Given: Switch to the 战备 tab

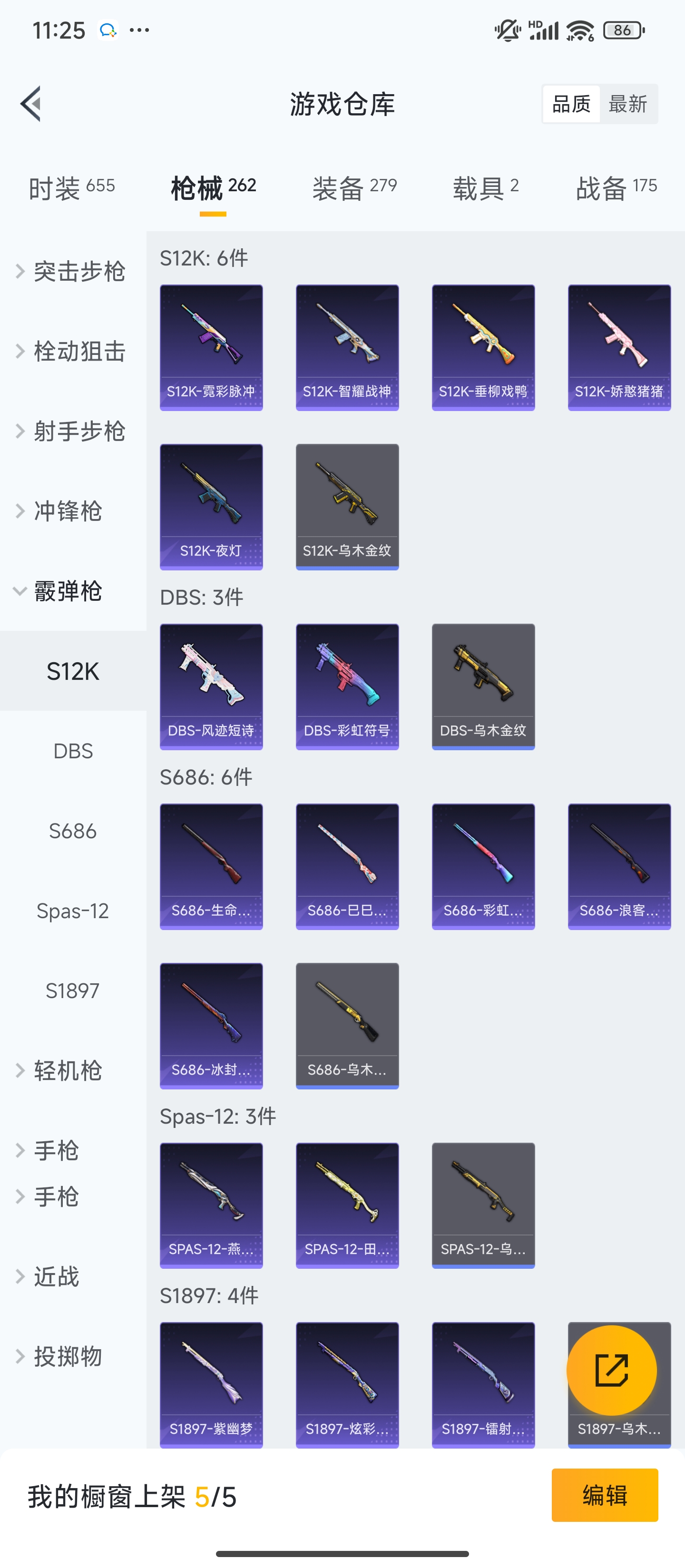Looking at the screenshot, I should tap(616, 187).
